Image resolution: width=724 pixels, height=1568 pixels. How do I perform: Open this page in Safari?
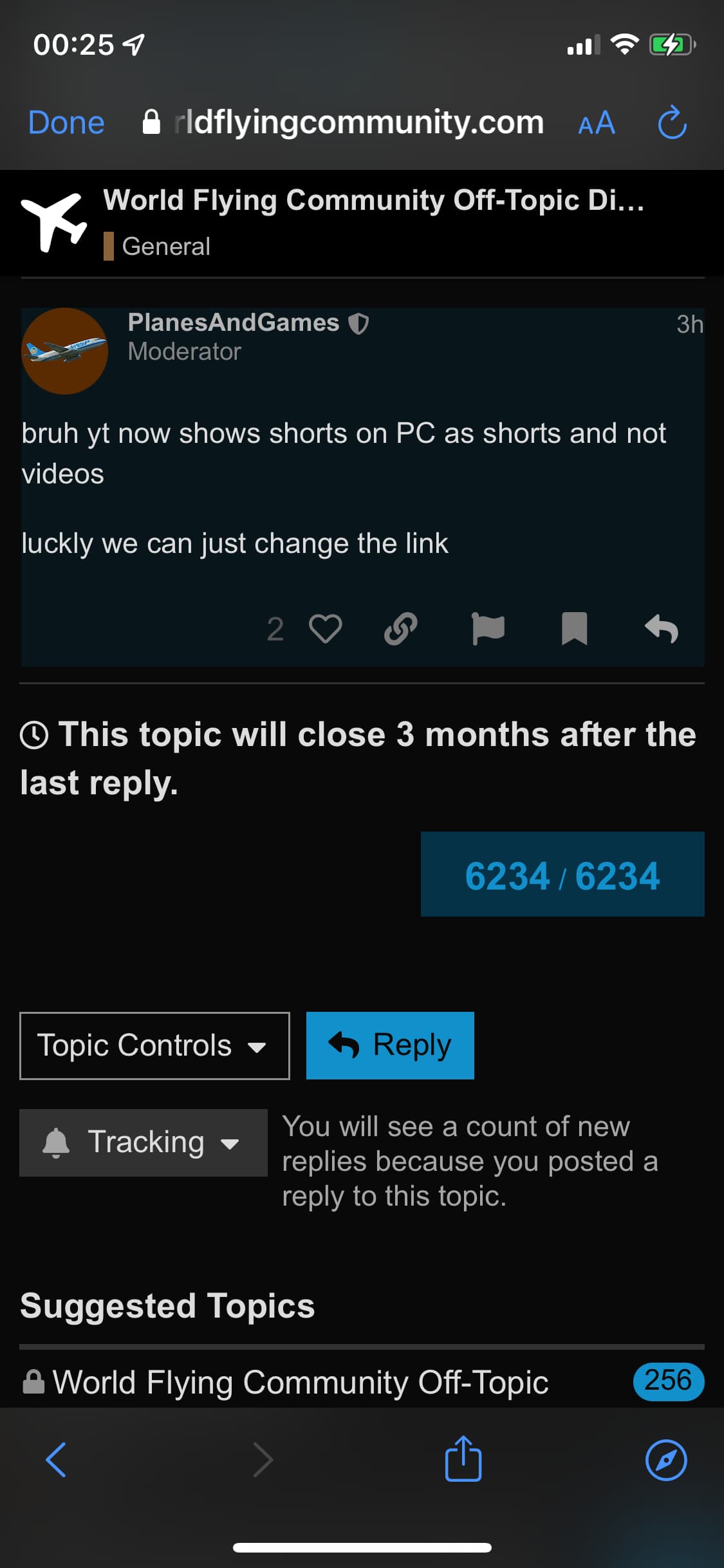tap(666, 1460)
